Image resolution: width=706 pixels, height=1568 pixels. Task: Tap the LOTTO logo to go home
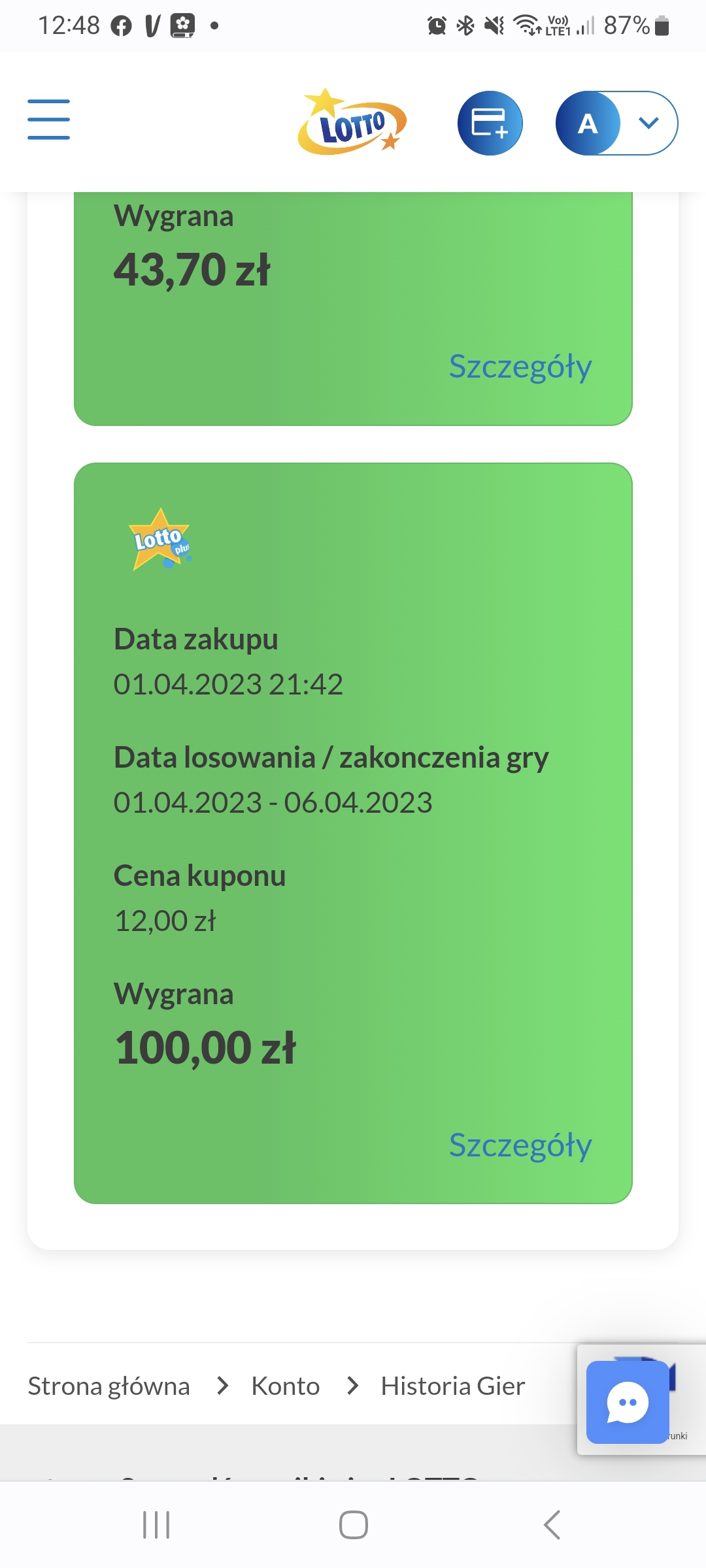coord(352,123)
